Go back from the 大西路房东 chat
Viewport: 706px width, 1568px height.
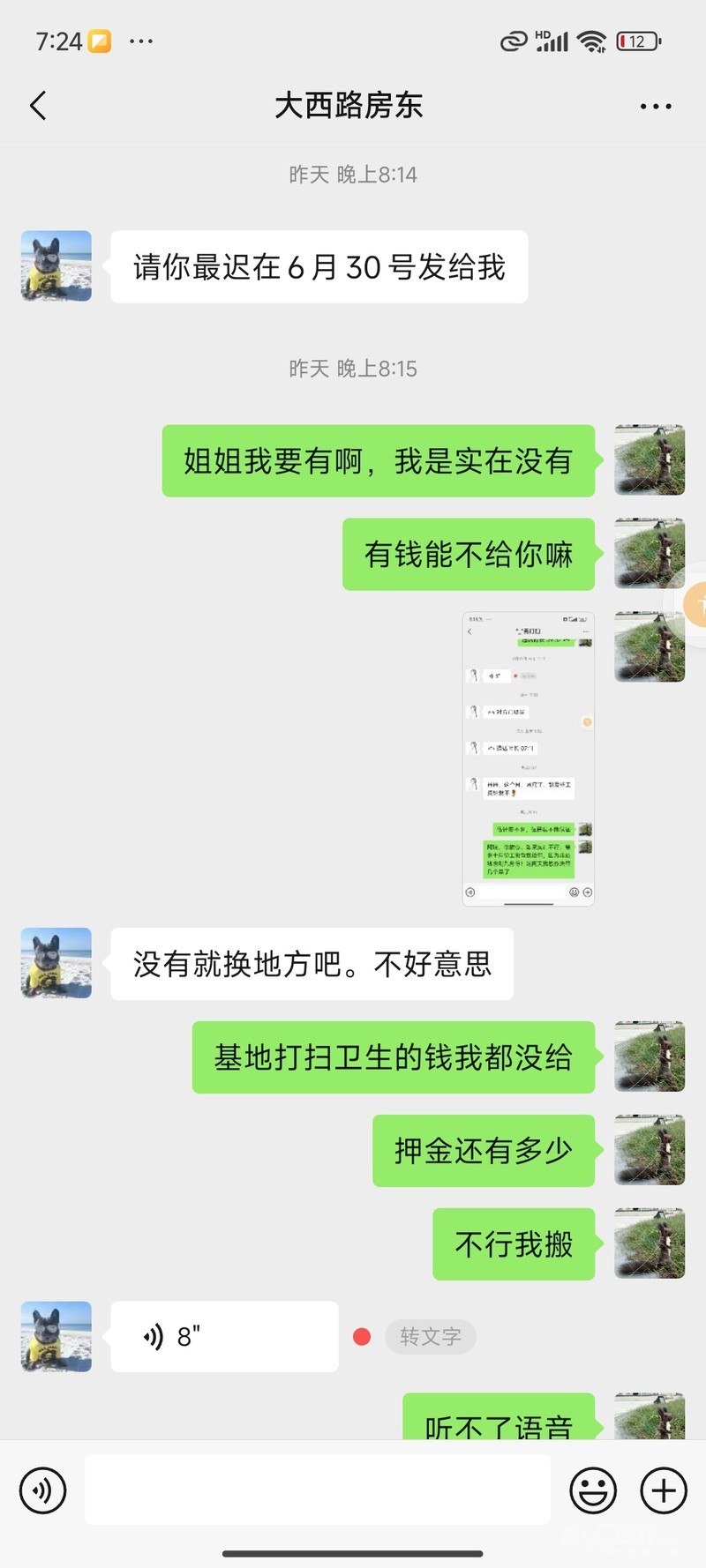tap(38, 106)
